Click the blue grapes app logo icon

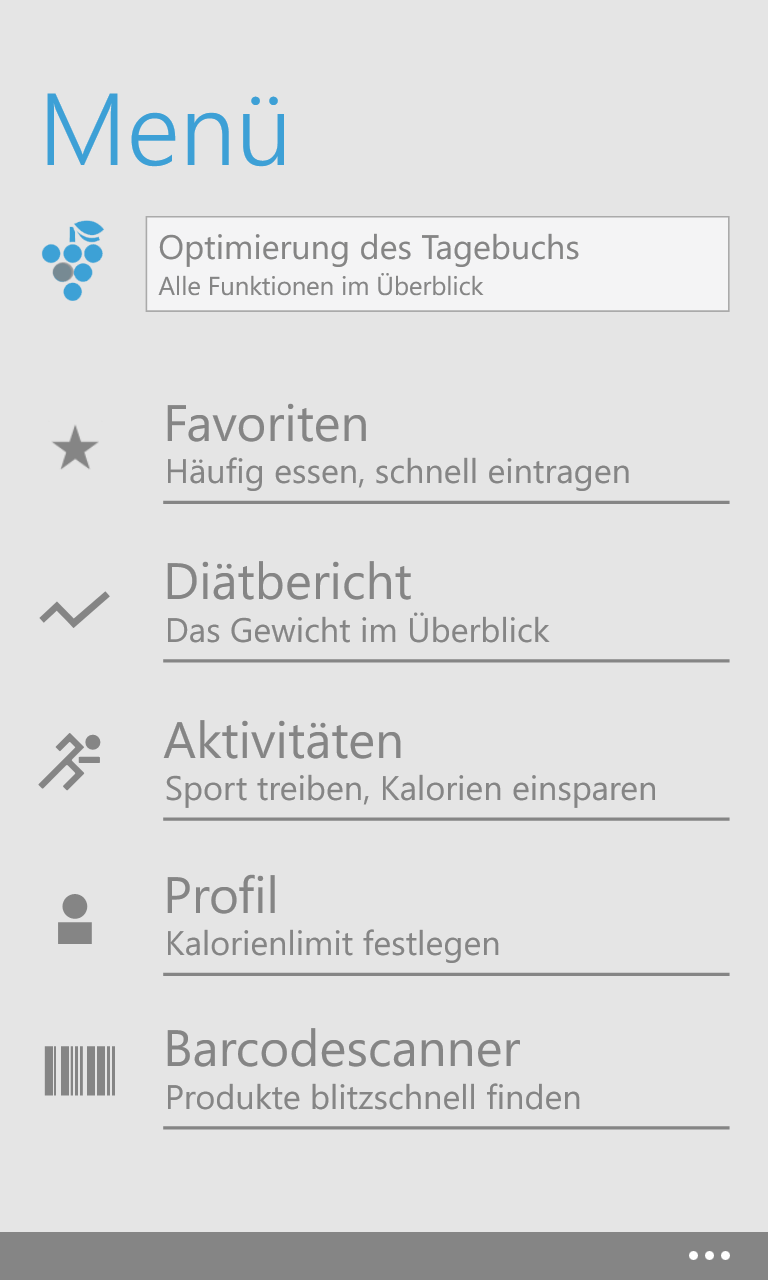coord(72,260)
